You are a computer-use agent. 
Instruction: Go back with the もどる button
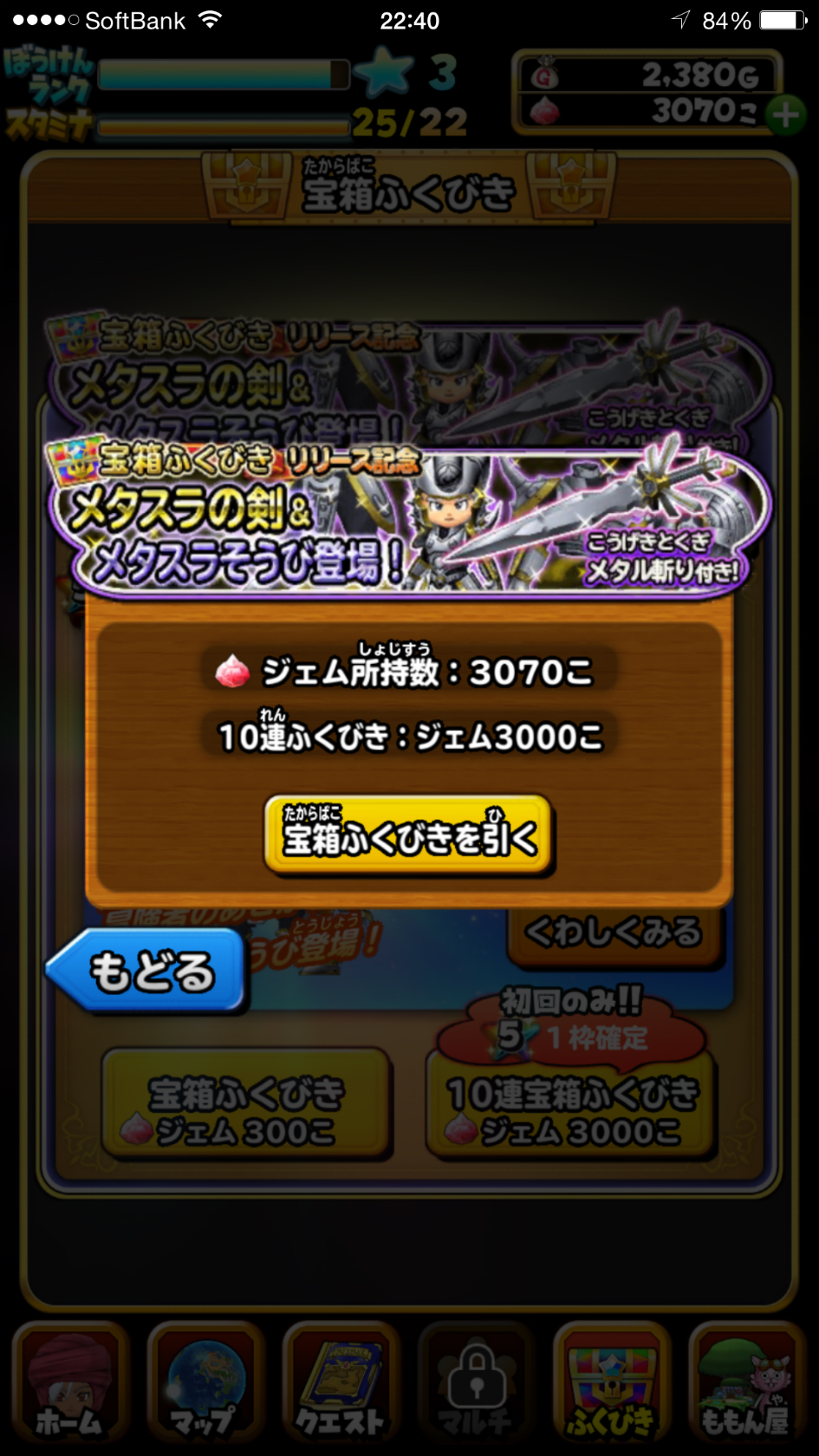tap(147, 971)
